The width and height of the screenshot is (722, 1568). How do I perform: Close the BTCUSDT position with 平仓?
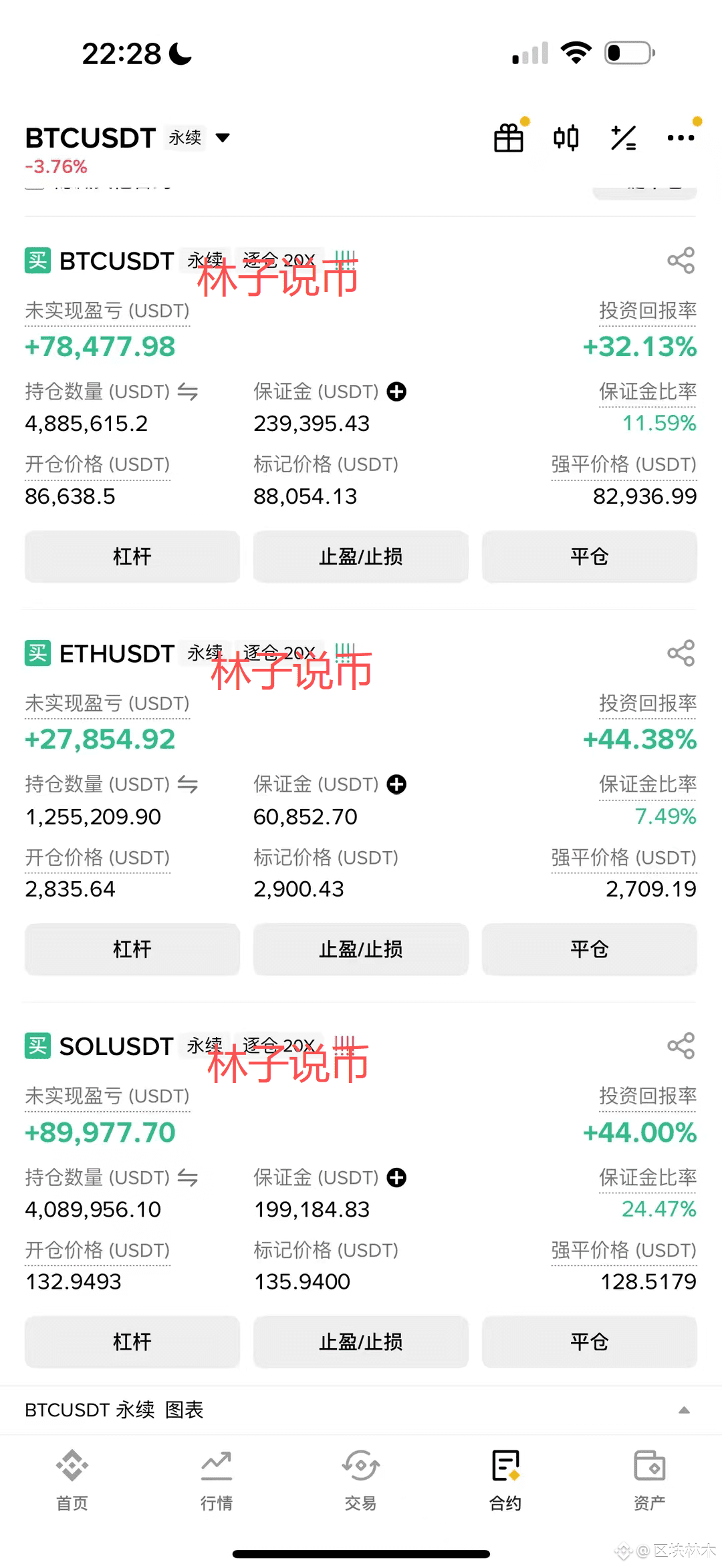click(589, 556)
